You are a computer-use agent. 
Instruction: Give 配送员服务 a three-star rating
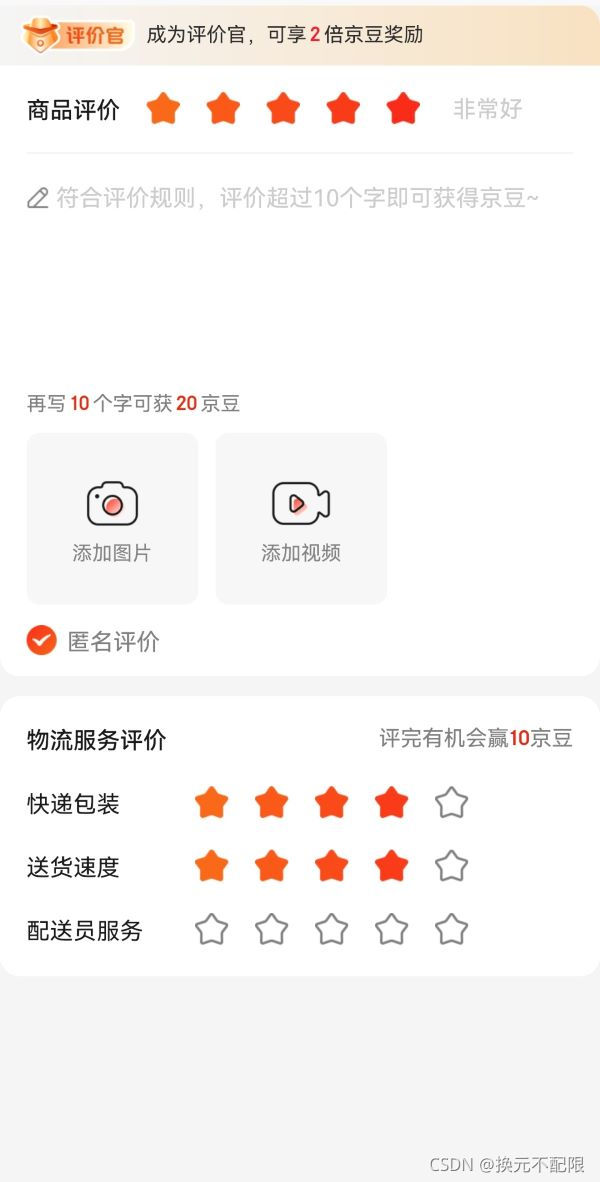click(x=332, y=929)
